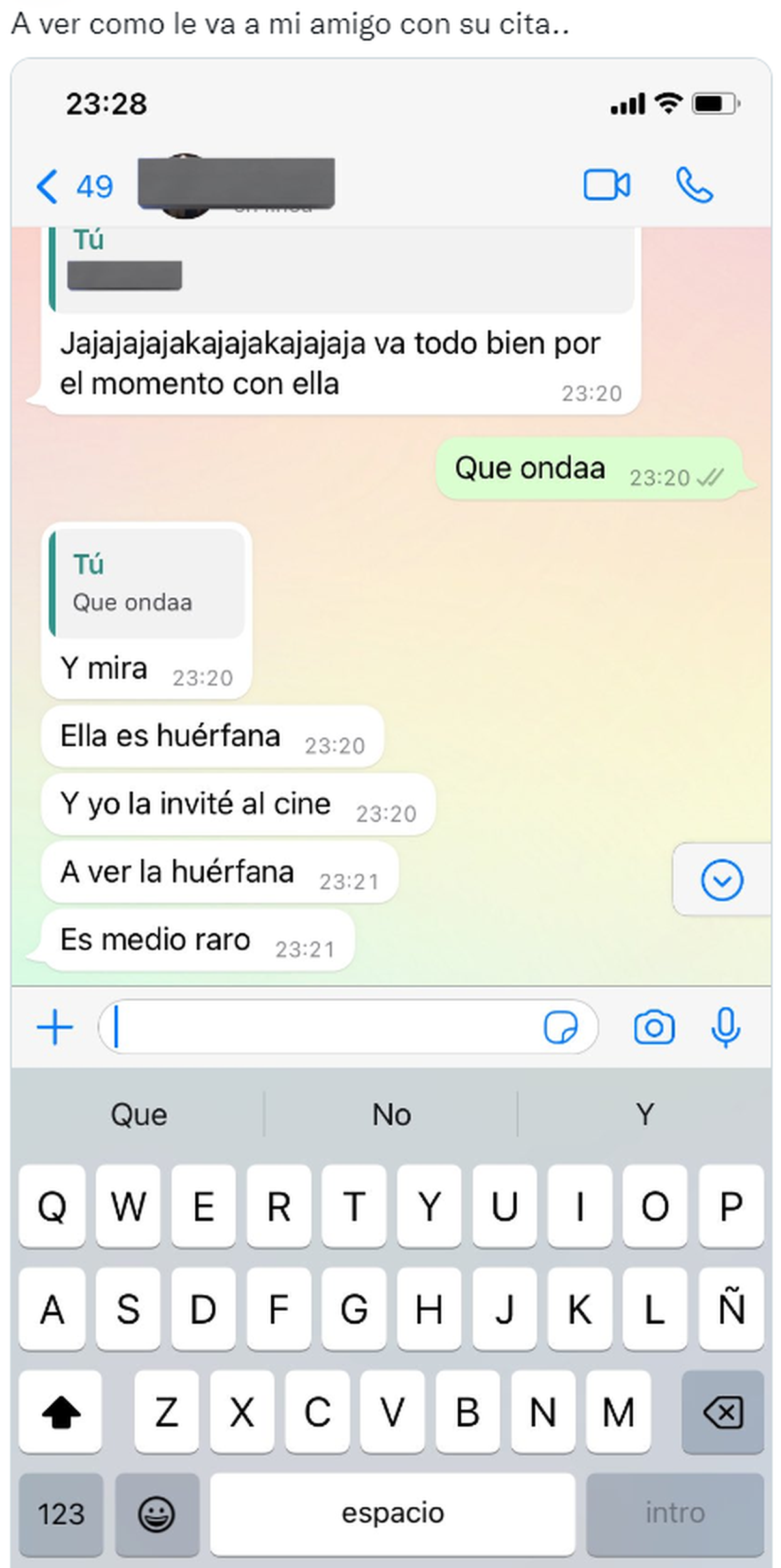Select 'No' from the predictive text bar
Image resolution: width=781 pixels, height=1568 pixels.
coord(389,1113)
